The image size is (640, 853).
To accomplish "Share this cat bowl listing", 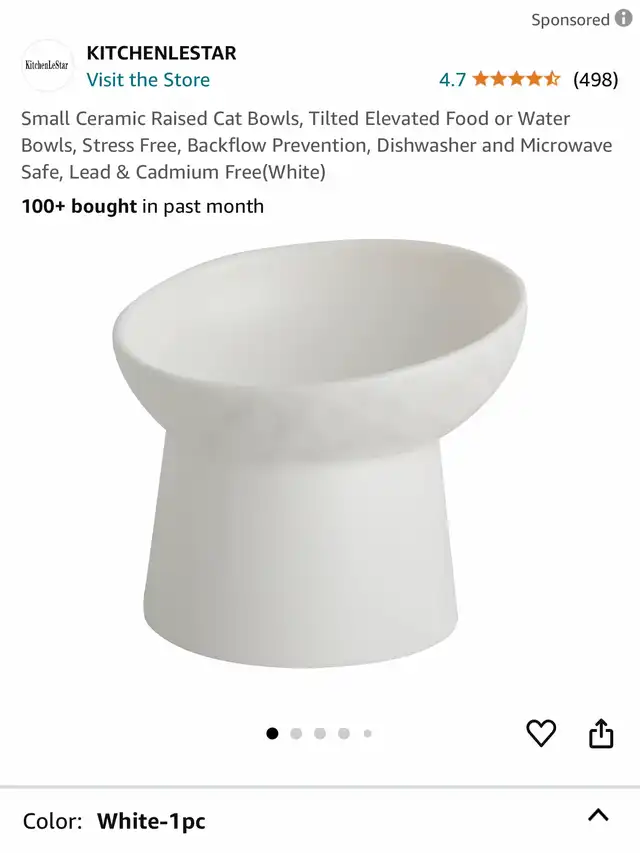I will click(600, 734).
